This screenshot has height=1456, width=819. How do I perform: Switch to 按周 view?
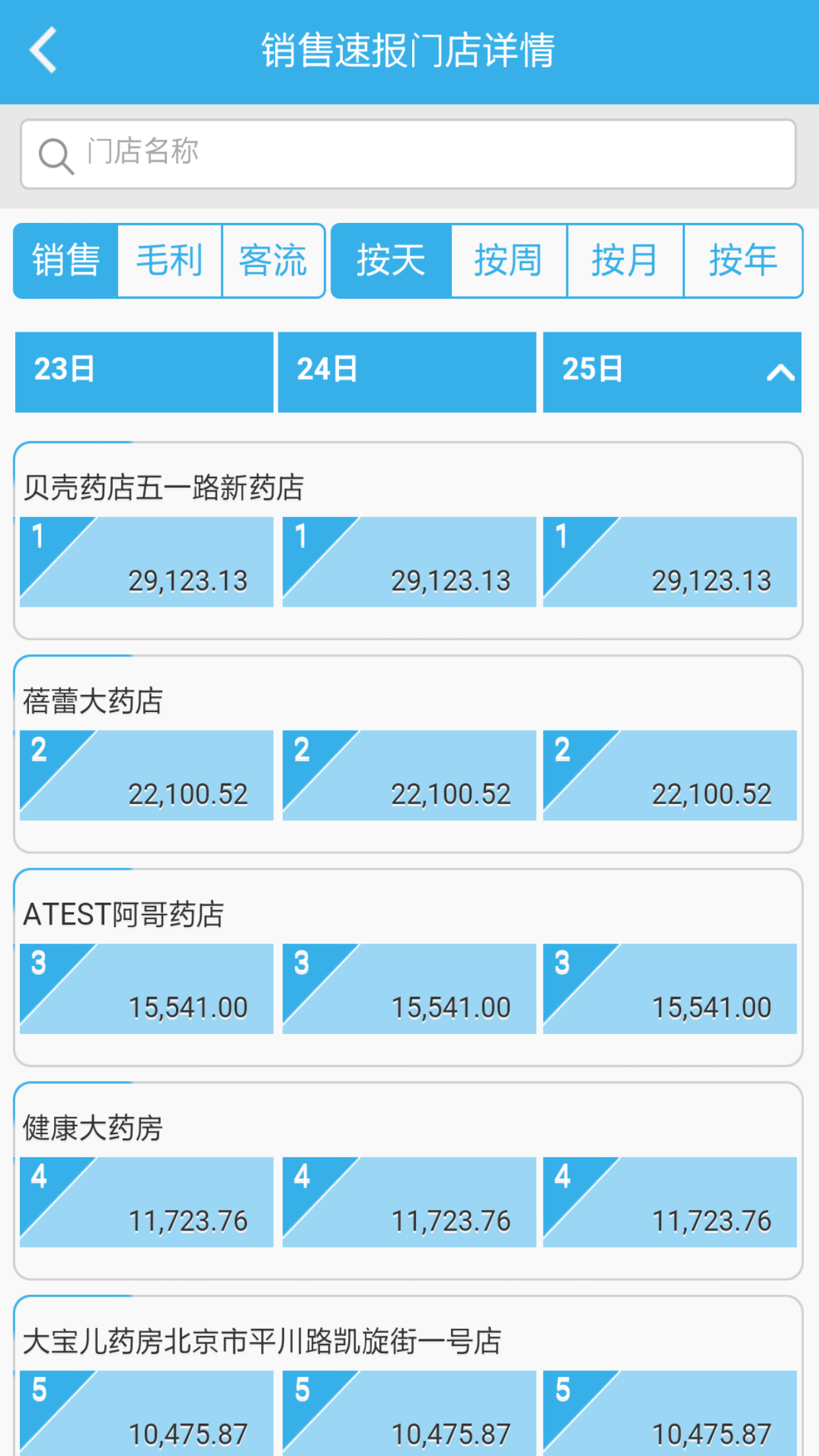(508, 260)
